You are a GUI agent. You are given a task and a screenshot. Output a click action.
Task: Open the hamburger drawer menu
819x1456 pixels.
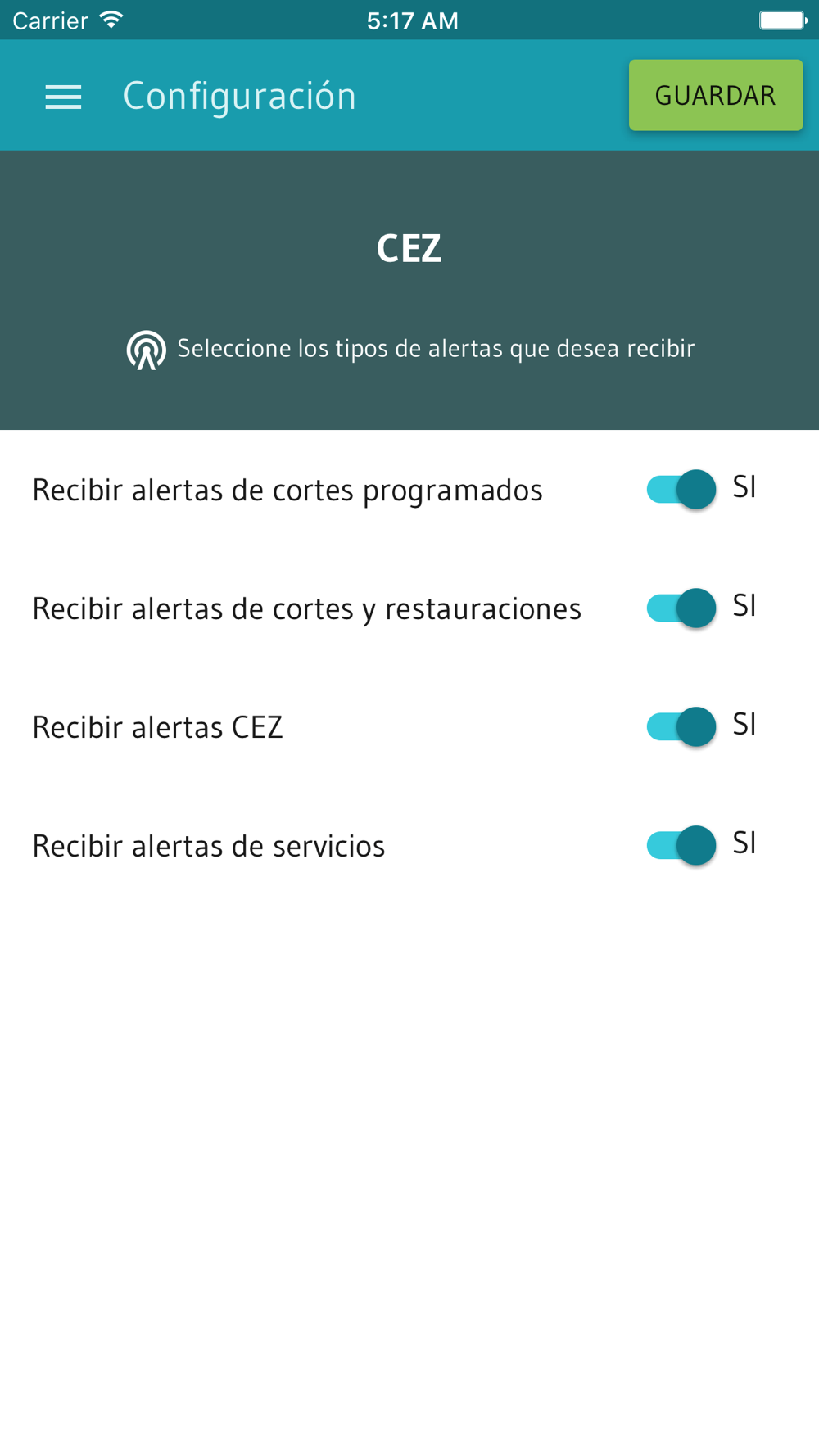pos(63,97)
